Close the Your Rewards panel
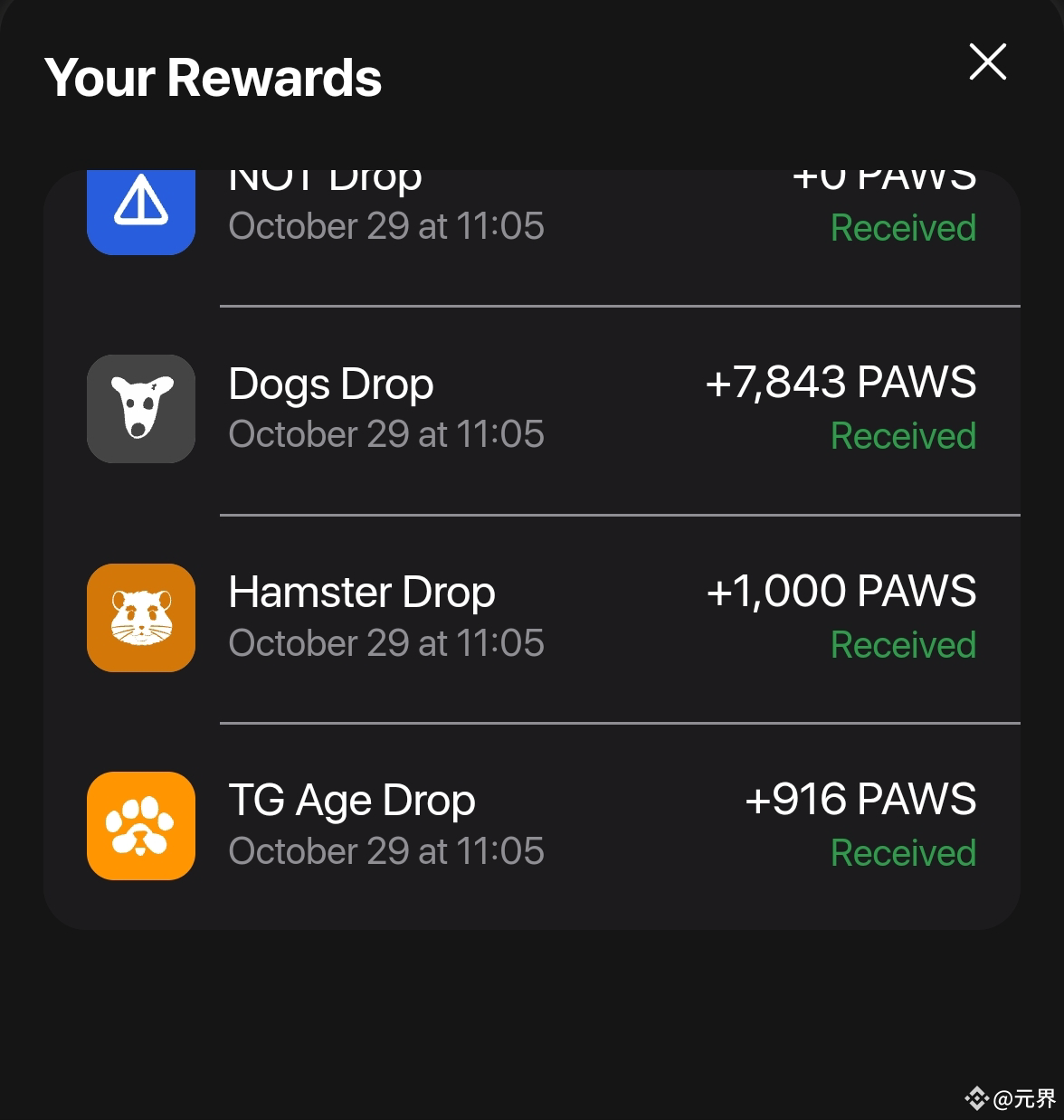Screen dimensions: 1064x1120 click(986, 62)
